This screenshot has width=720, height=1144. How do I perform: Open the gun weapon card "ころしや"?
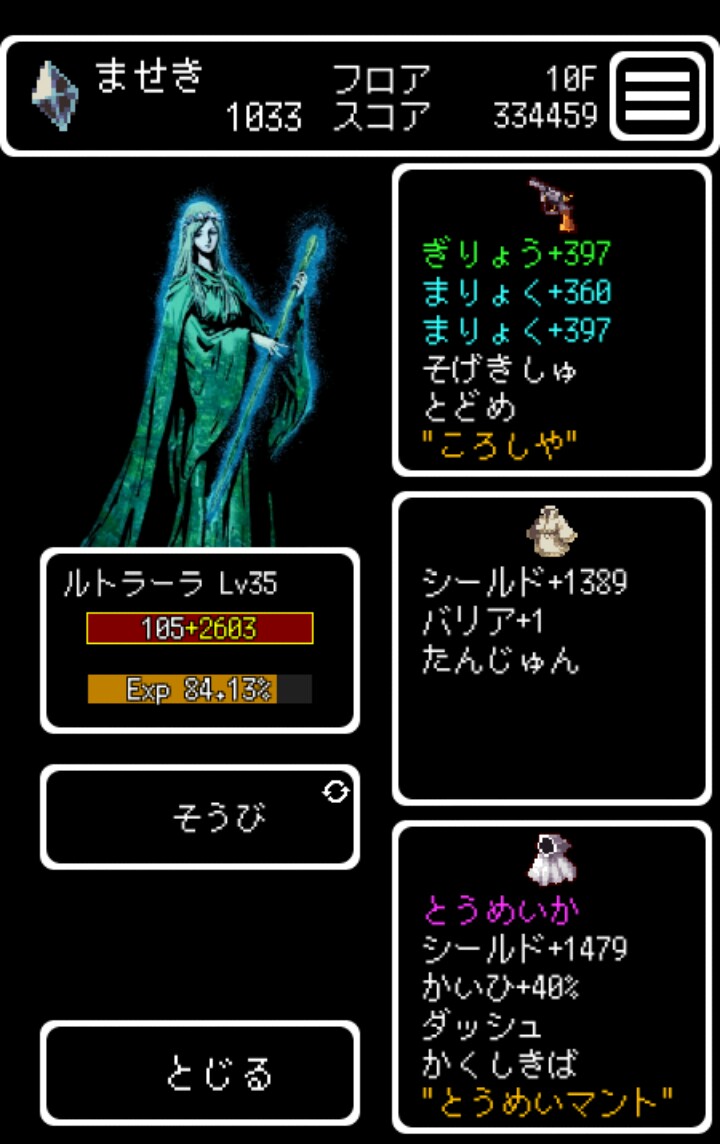point(551,320)
